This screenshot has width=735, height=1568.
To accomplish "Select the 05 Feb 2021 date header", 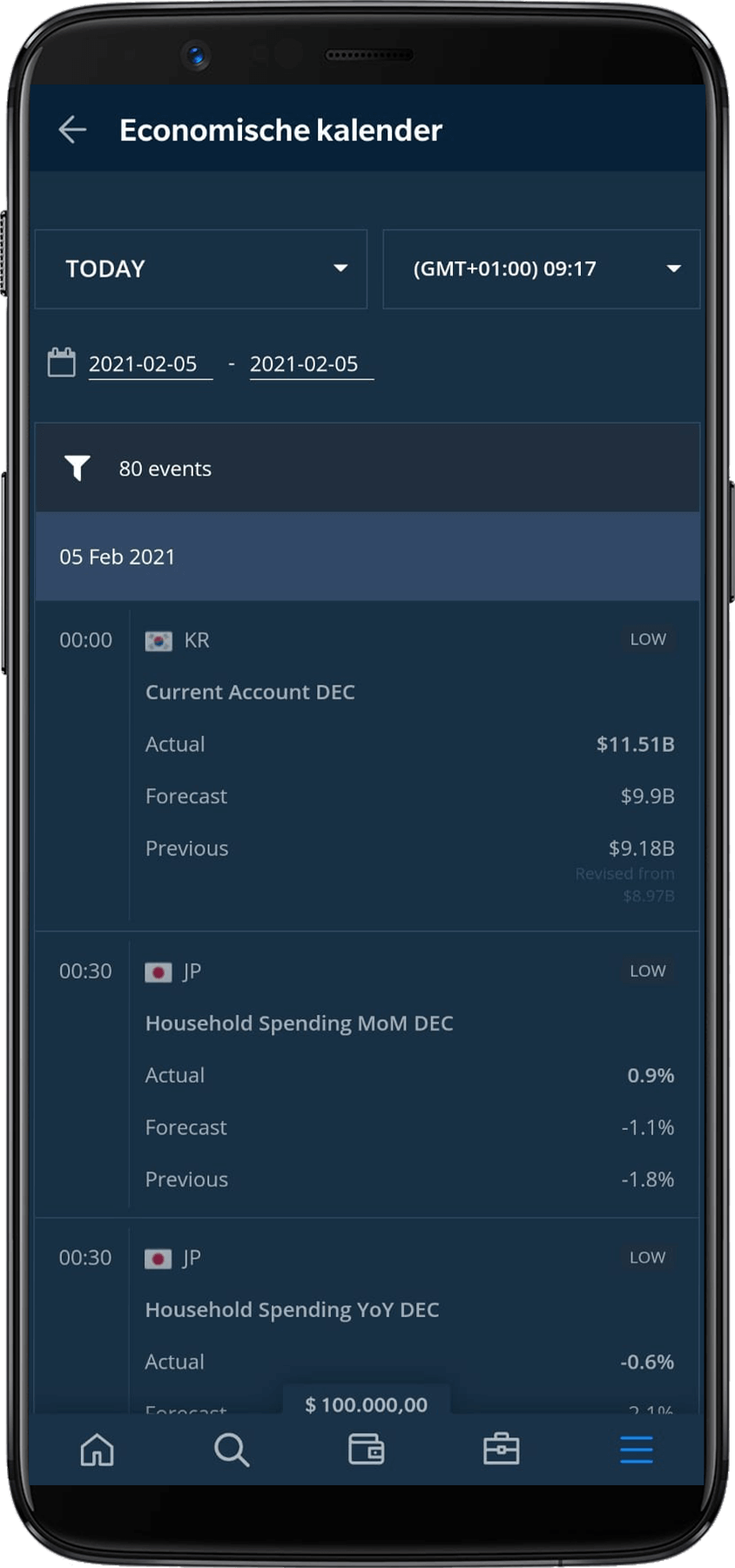I will [118, 557].
